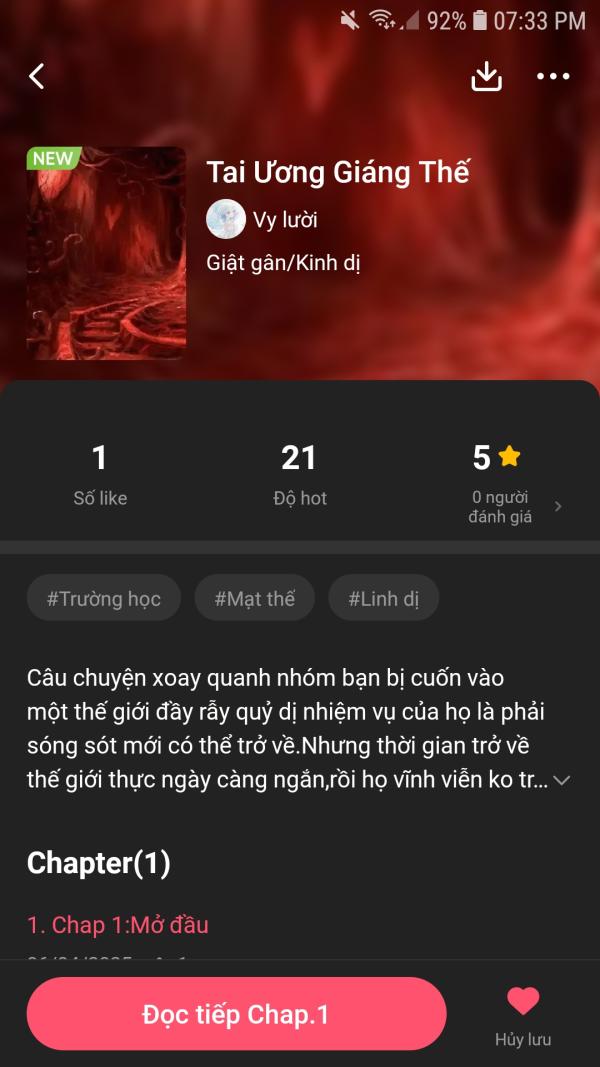
Task: Select the #Mạt thế tag
Action: click(x=254, y=598)
